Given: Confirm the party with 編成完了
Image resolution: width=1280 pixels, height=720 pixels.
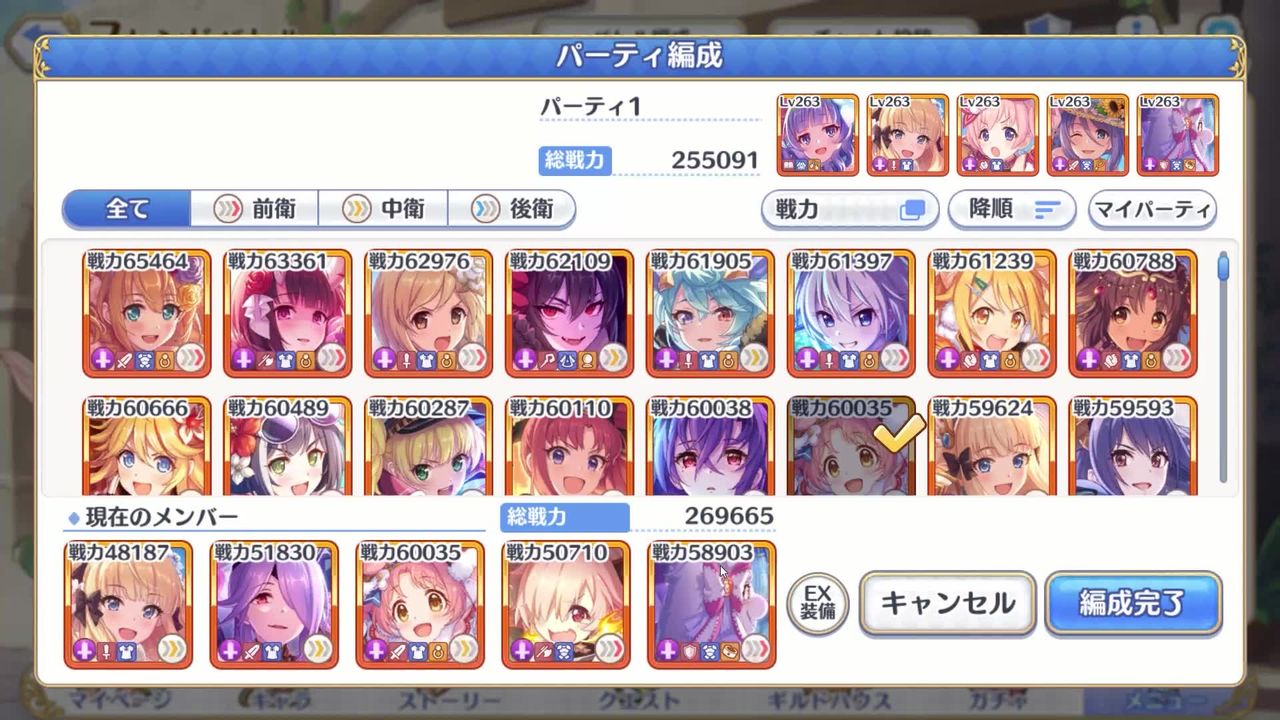Looking at the screenshot, I should [1133, 603].
